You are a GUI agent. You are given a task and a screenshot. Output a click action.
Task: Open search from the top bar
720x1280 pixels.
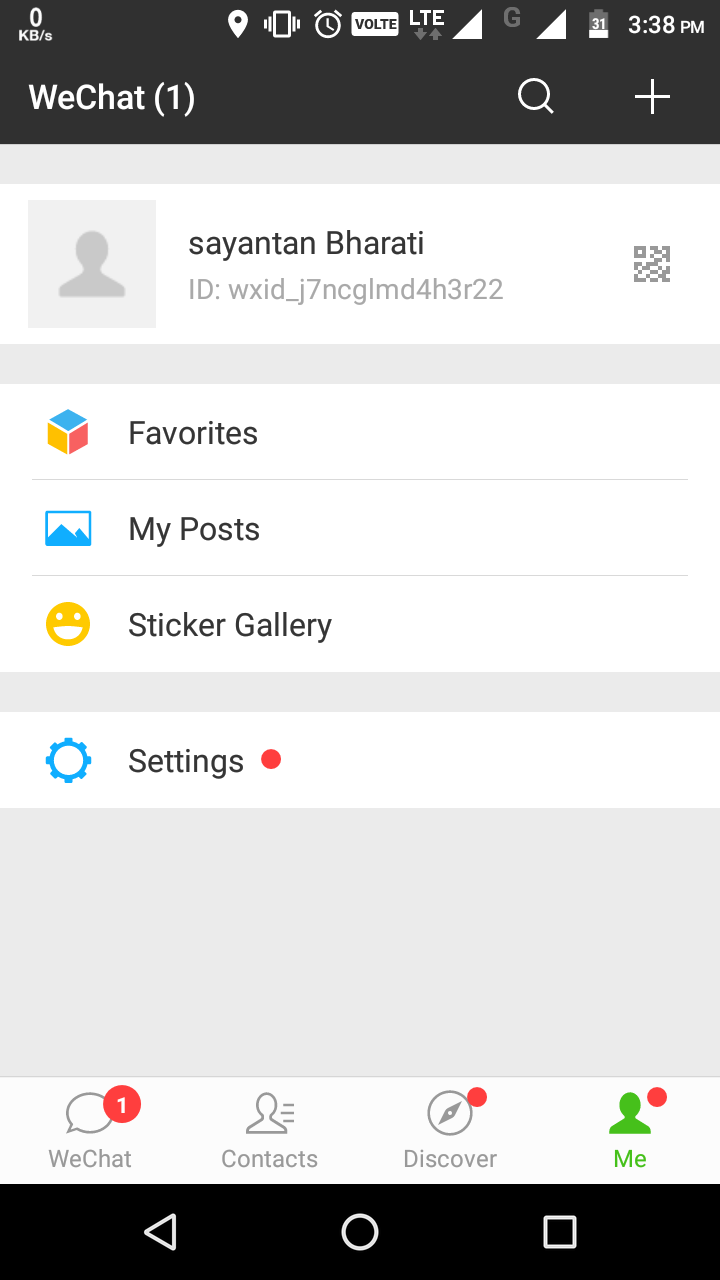coord(535,97)
